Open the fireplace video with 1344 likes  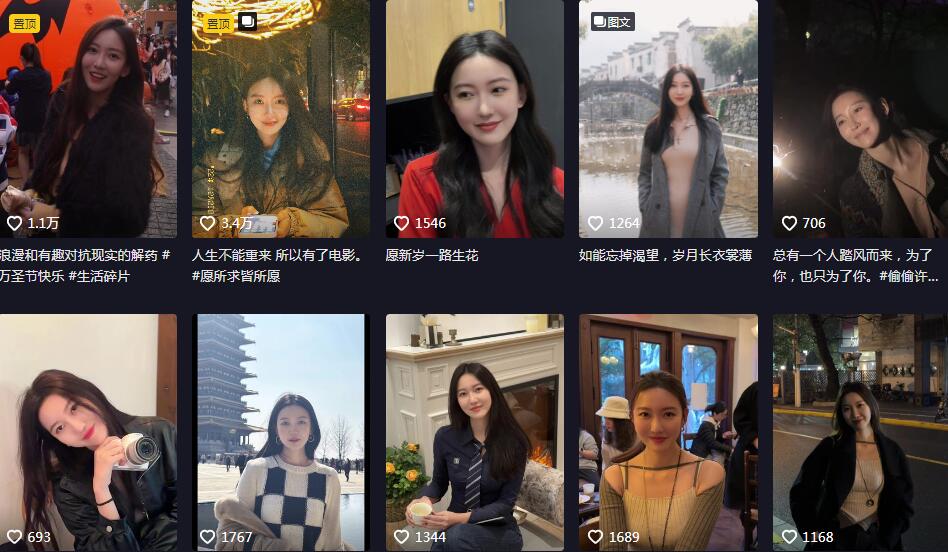tap(474, 432)
